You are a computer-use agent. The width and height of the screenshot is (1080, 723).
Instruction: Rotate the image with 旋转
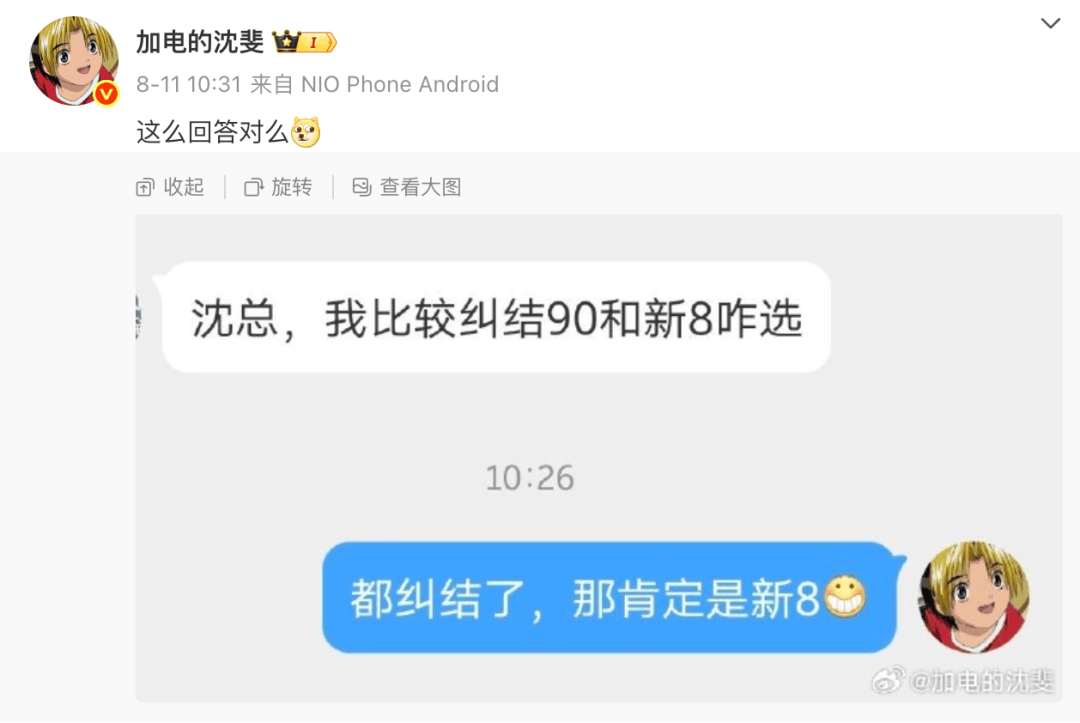coord(279,187)
